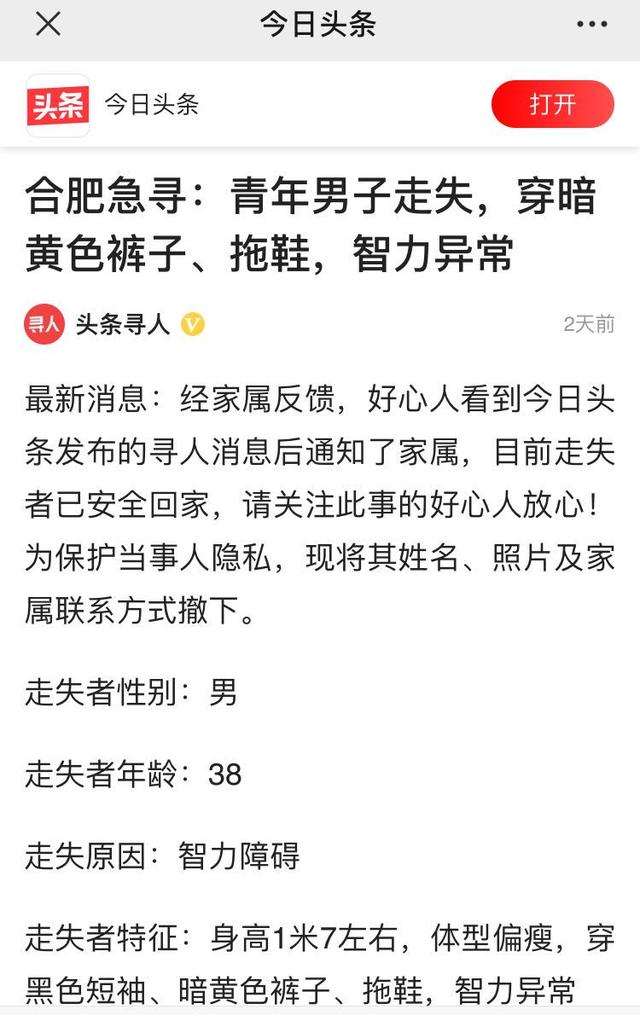Tap the red 打开 button
Image resolution: width=640 pixels, height=1015 pixels.
[552, 104]
